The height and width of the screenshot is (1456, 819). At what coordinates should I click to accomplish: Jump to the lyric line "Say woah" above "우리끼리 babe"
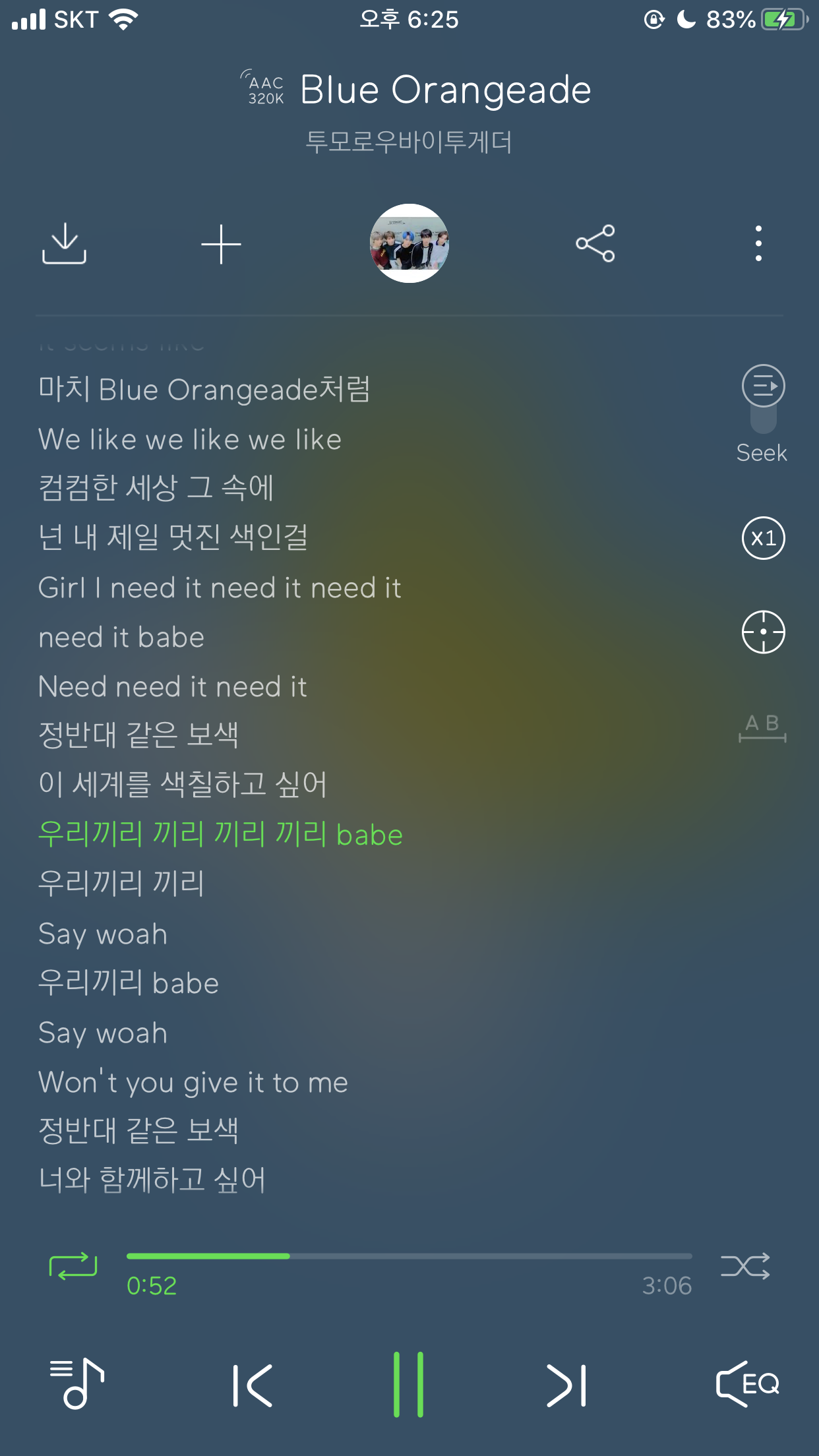[x=103, y=934]
